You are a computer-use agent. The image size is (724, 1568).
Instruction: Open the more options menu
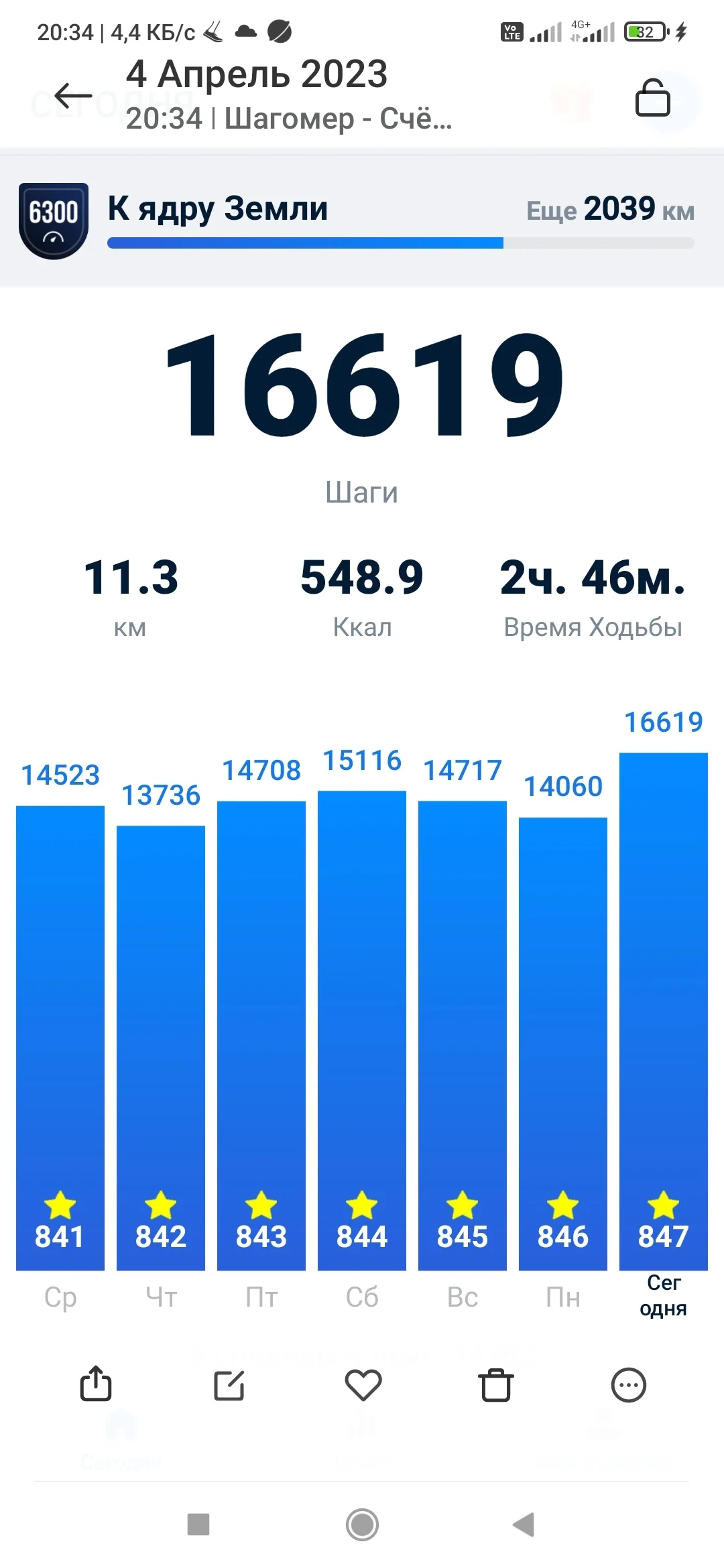(x=628, y=1385)
